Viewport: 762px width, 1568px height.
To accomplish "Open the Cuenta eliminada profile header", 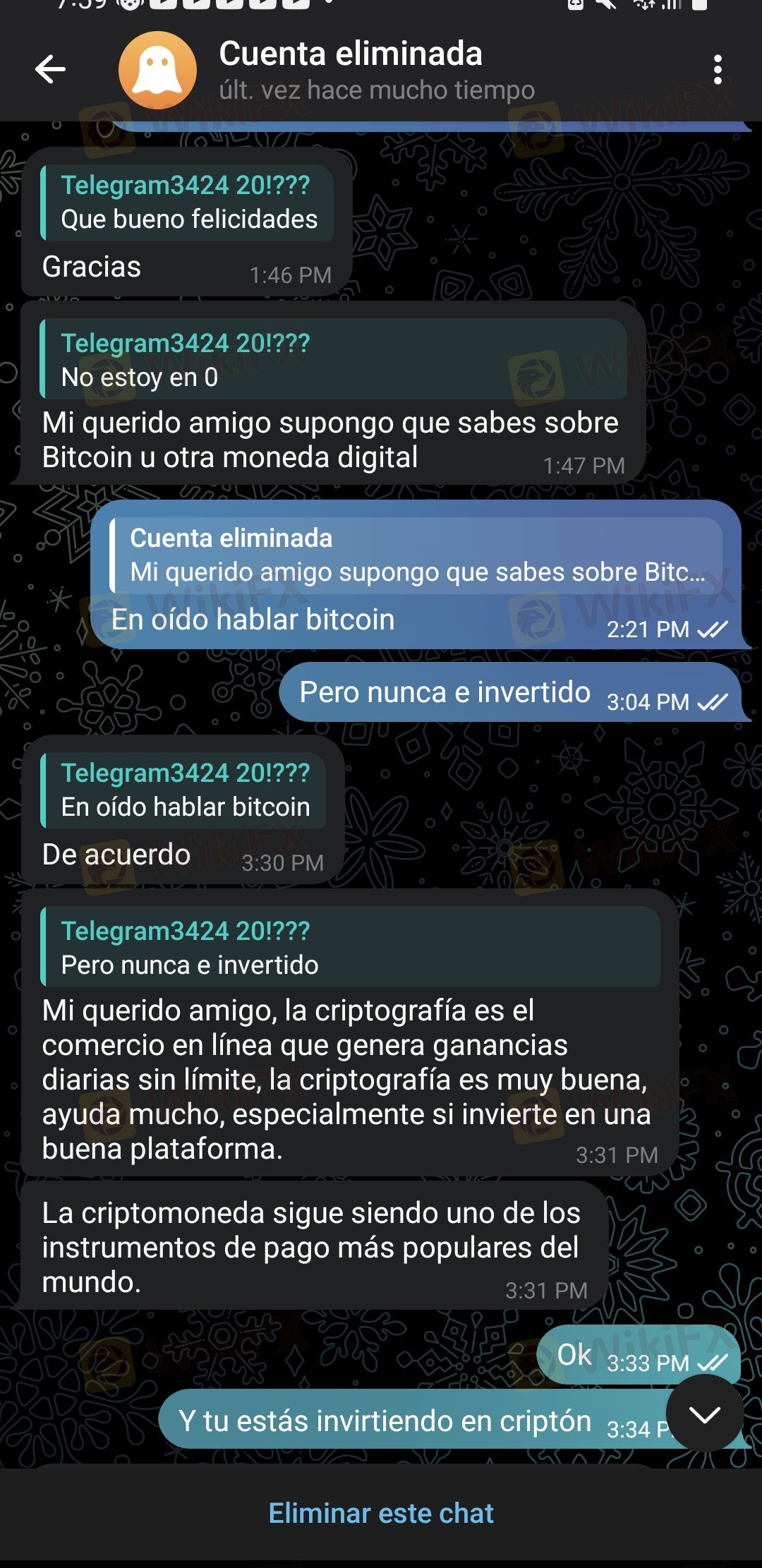I will (x=377, y=71).
